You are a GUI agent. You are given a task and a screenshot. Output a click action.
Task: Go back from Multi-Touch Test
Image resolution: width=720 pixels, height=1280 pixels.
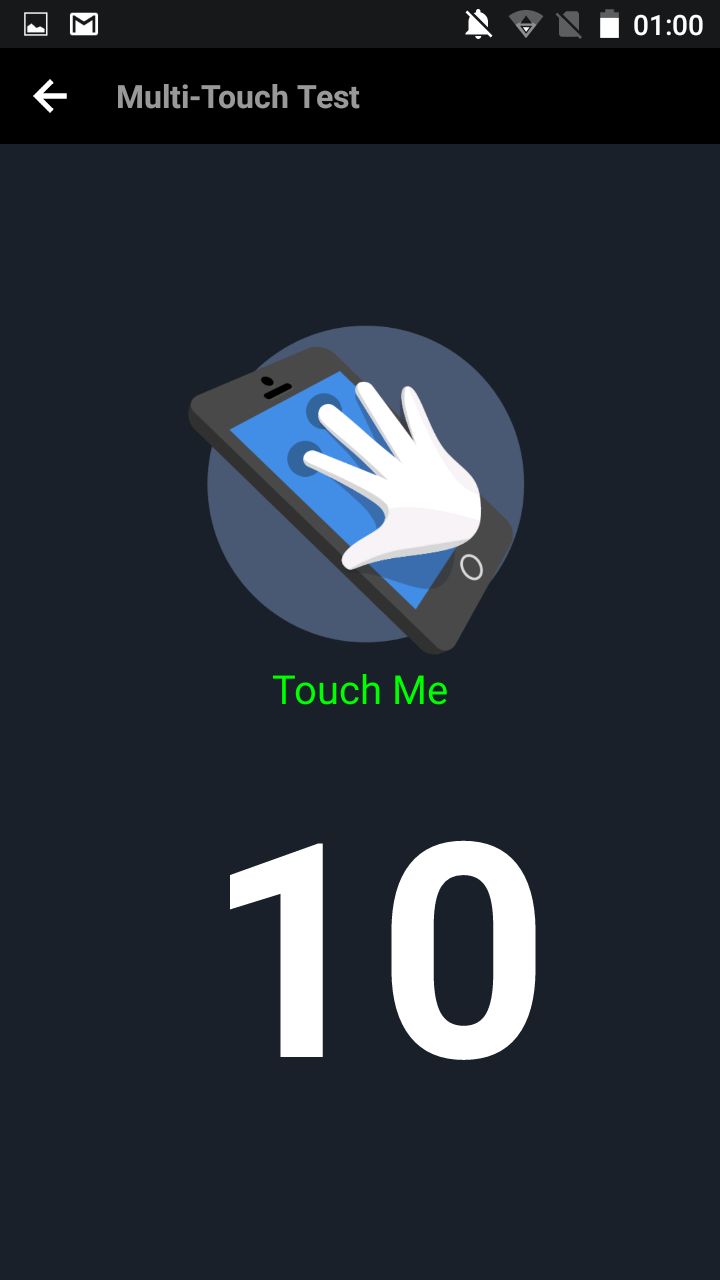tap(50, 96)
